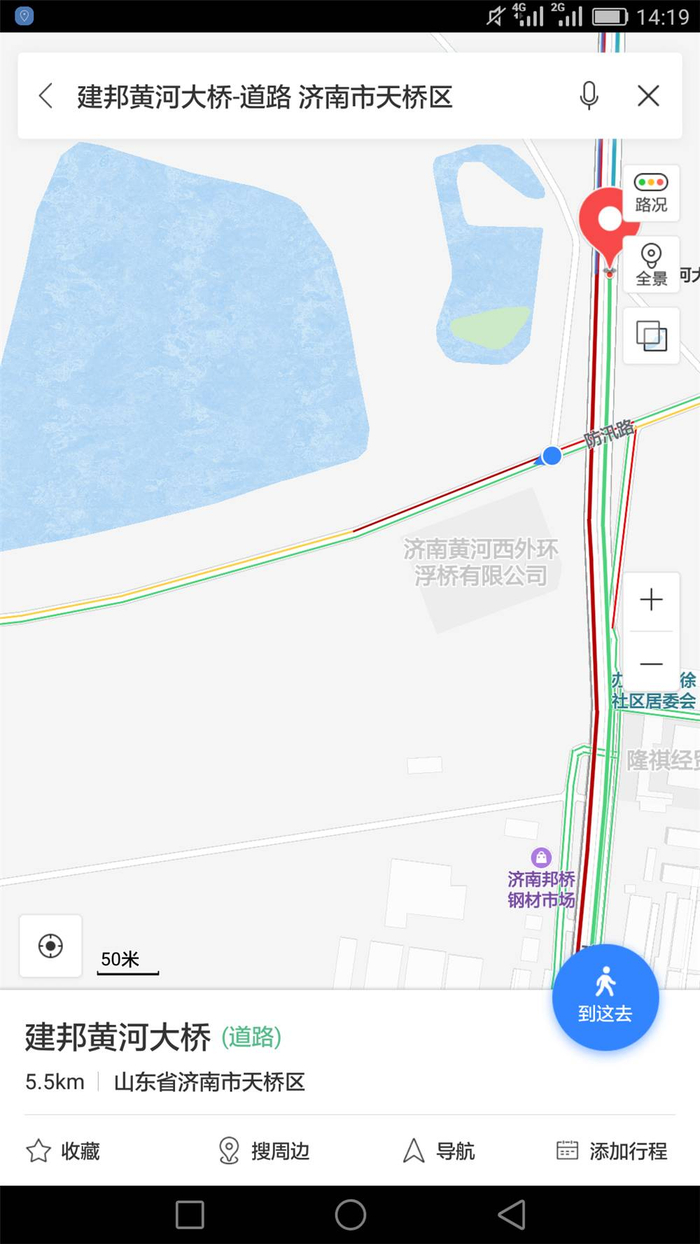Zoom in on the map
This screenshot has width=700, height=1244.
point(651,600)
